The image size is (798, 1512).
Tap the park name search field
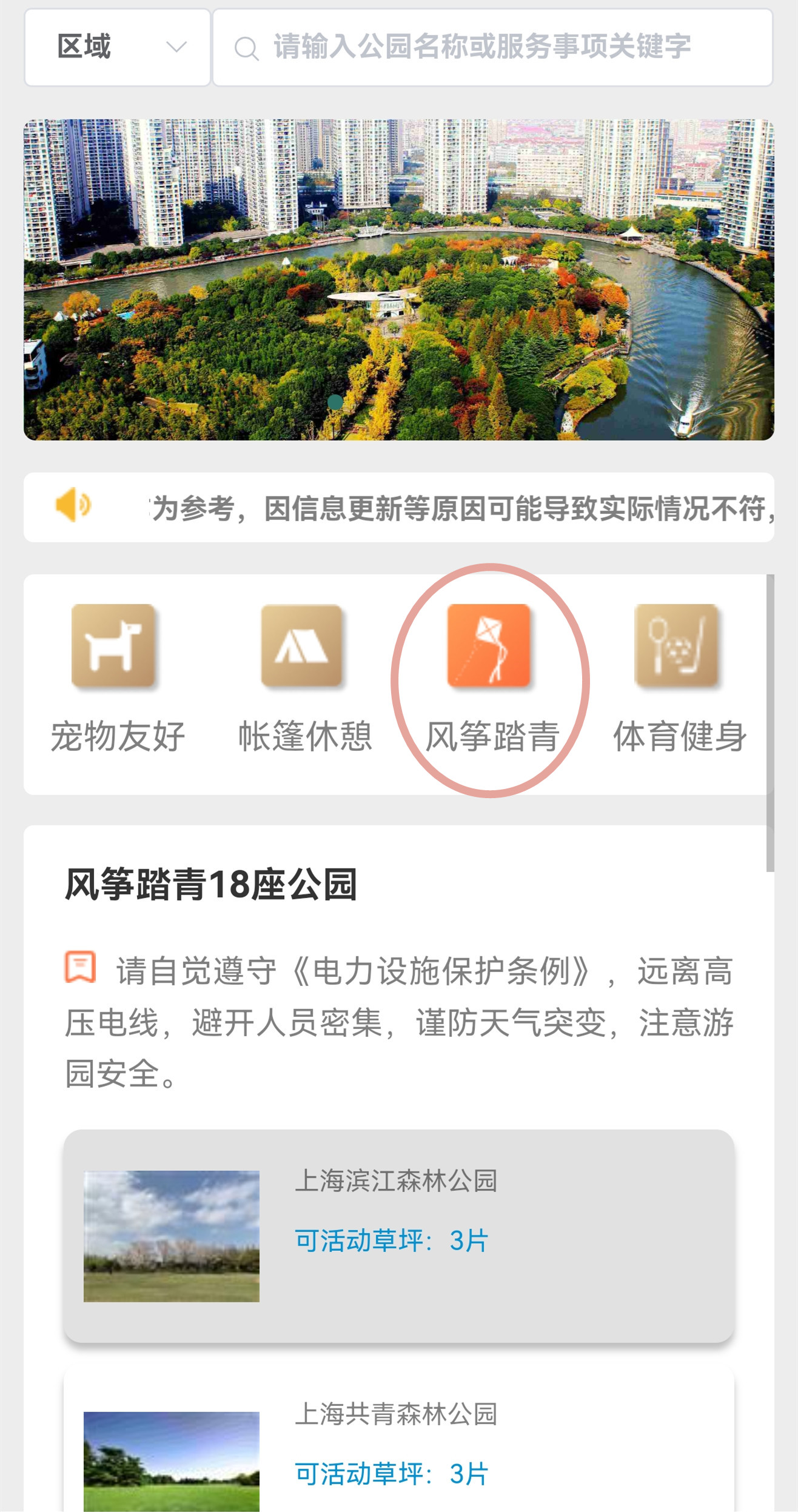pyautogui.click(x=491, y=47)
